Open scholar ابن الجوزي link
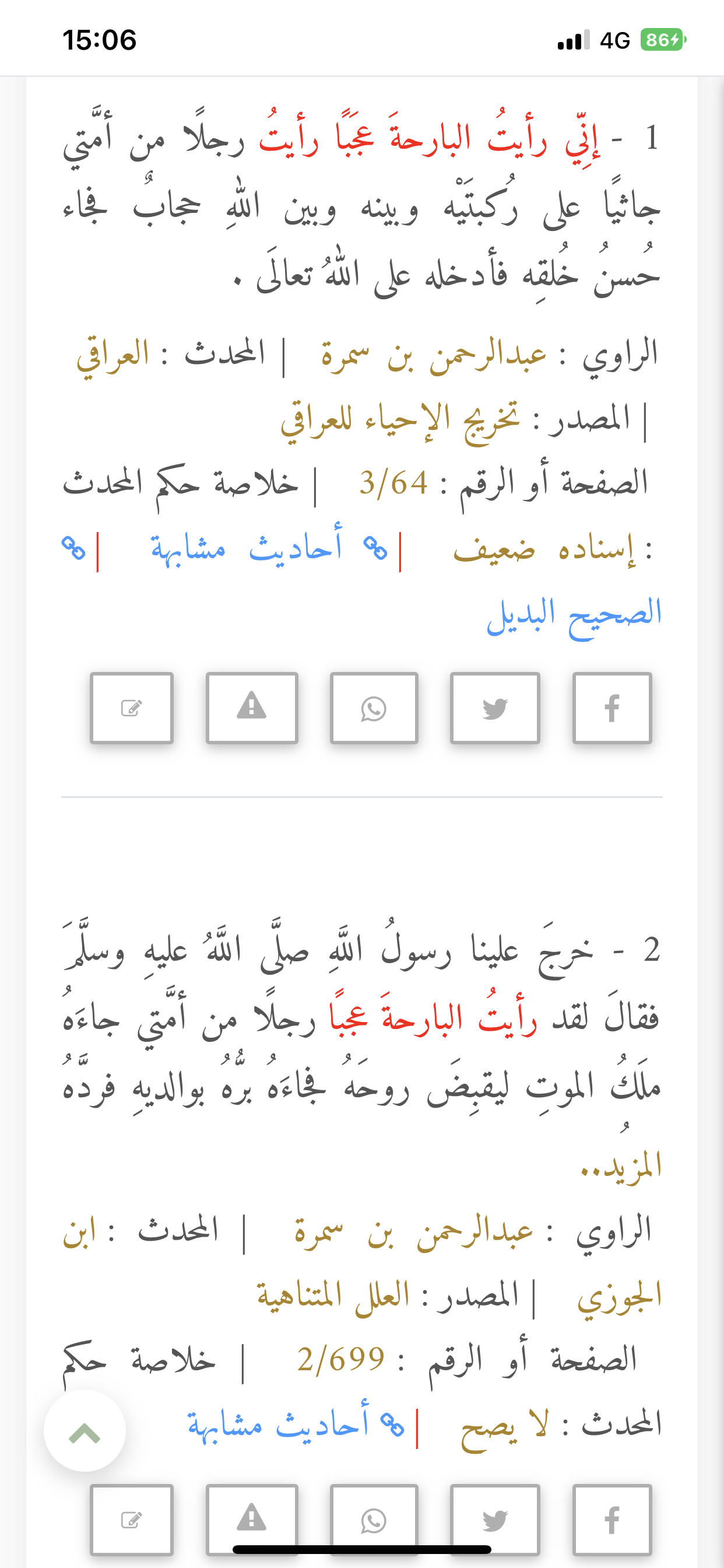The image size is (724, 1568). coord(618,1297)
